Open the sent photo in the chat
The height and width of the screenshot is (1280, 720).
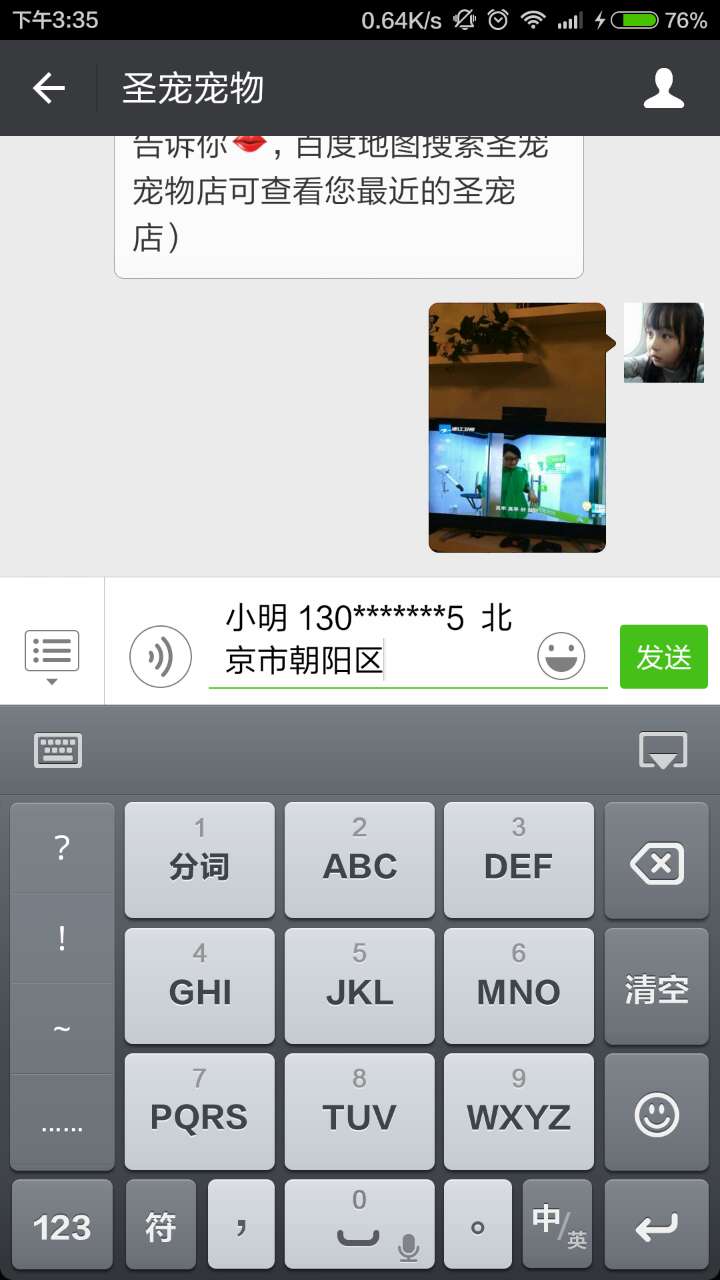[x=517, y=427]
